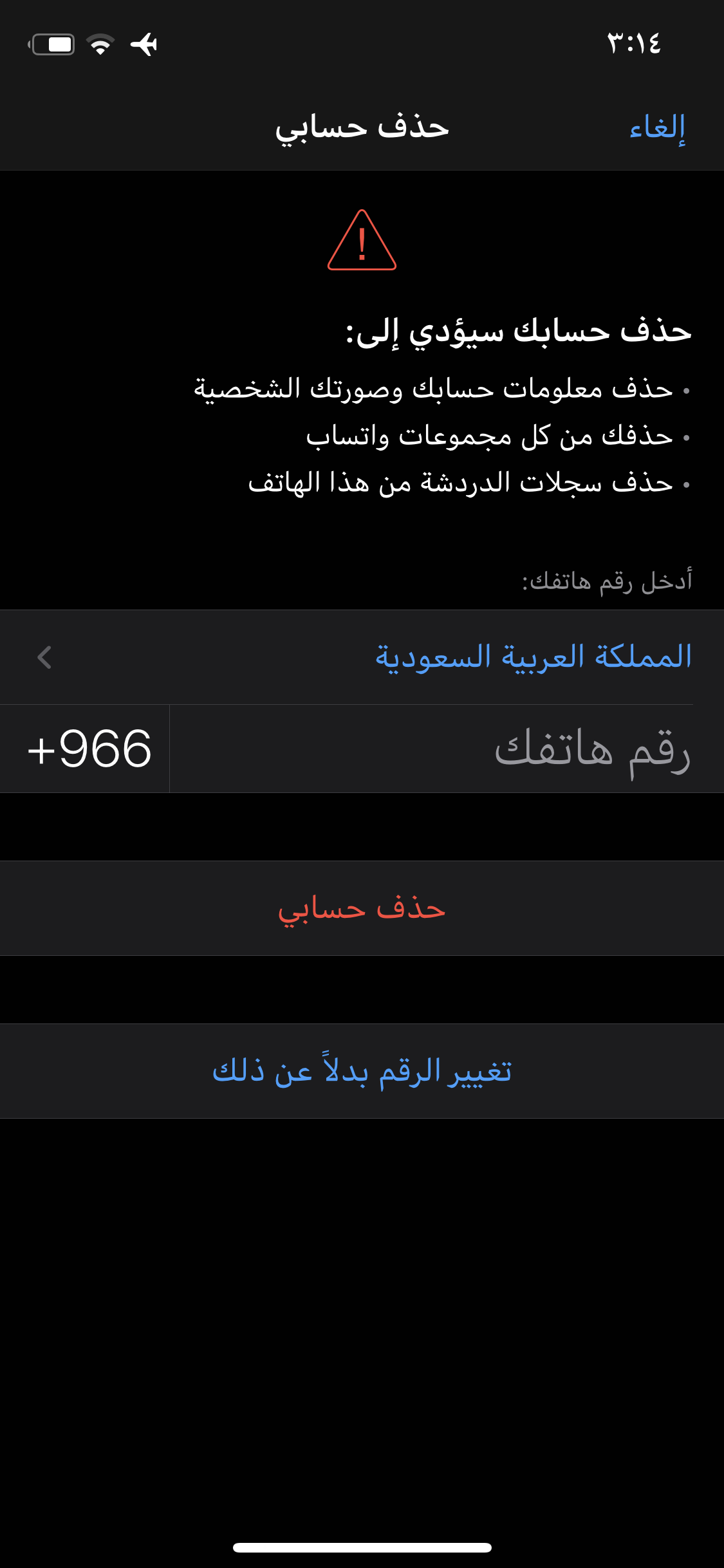
Task: Tap the red حذف حسابي button
Action: pyautogui.click(x=362, y=908)
